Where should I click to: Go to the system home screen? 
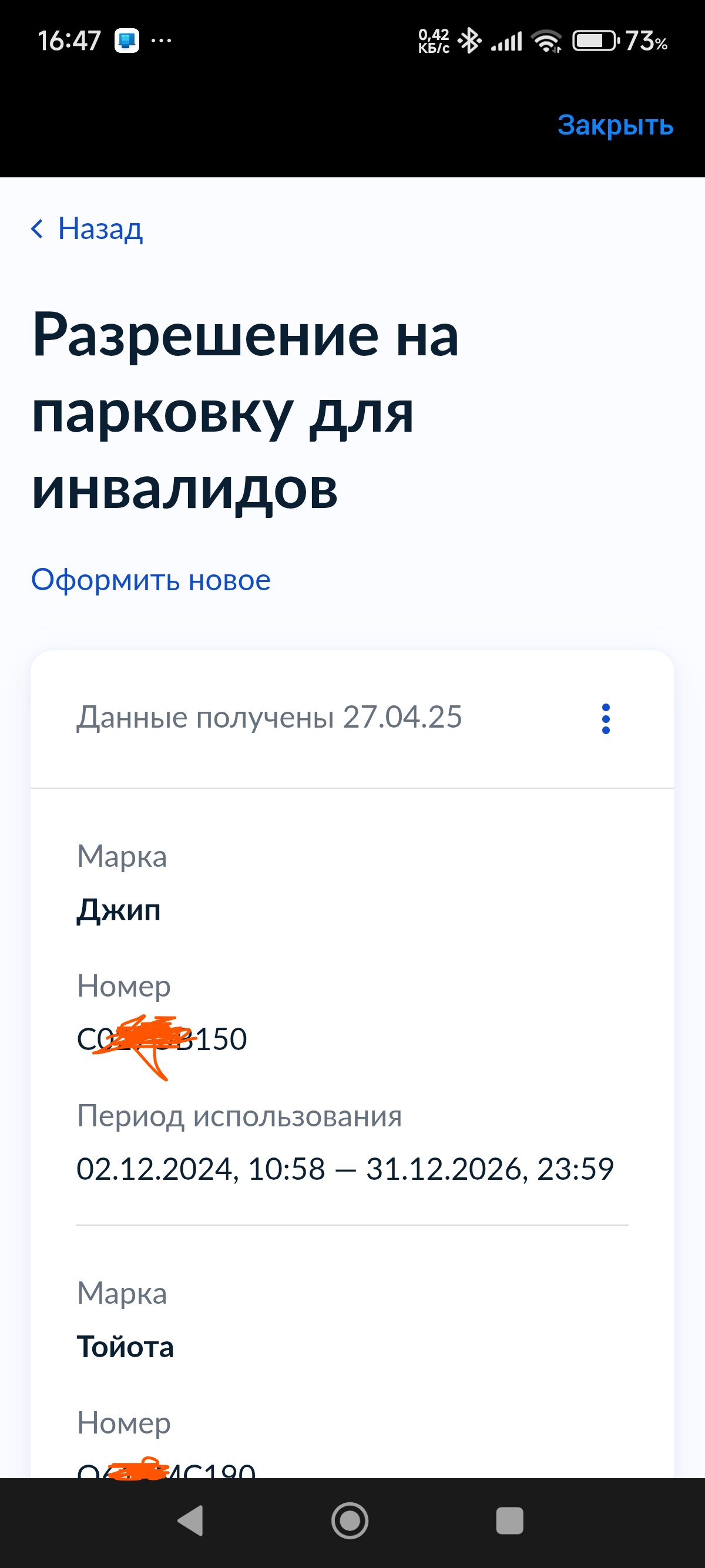[350, 1521]
